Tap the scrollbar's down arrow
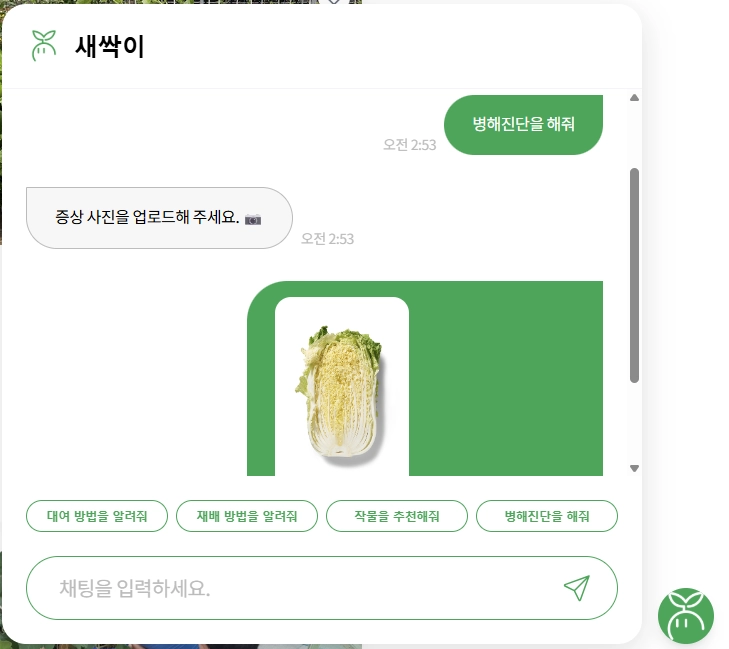Screen dimensions: 729x649 (x=634, y=468)
